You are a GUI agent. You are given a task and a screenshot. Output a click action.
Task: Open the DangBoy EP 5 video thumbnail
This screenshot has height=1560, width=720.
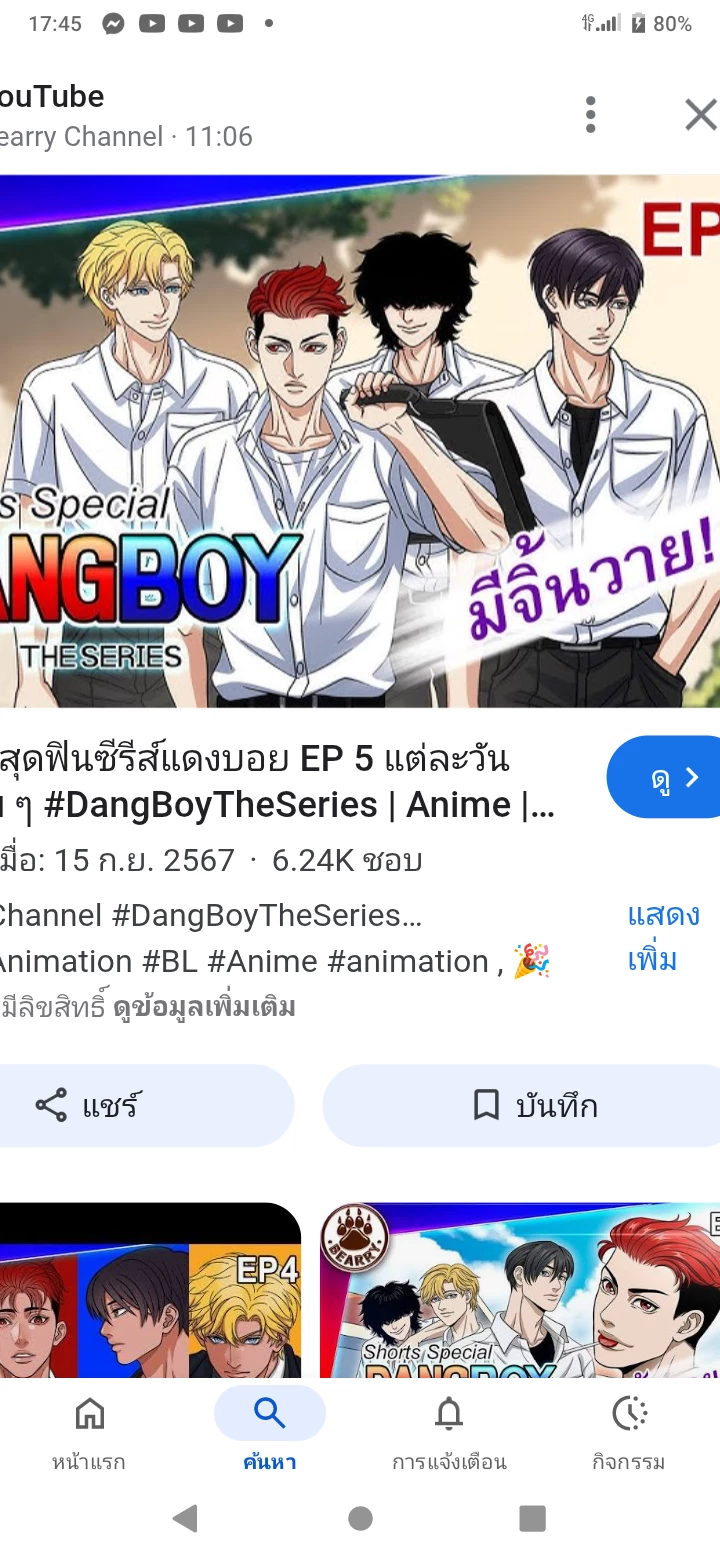click(x=360, y=440)
